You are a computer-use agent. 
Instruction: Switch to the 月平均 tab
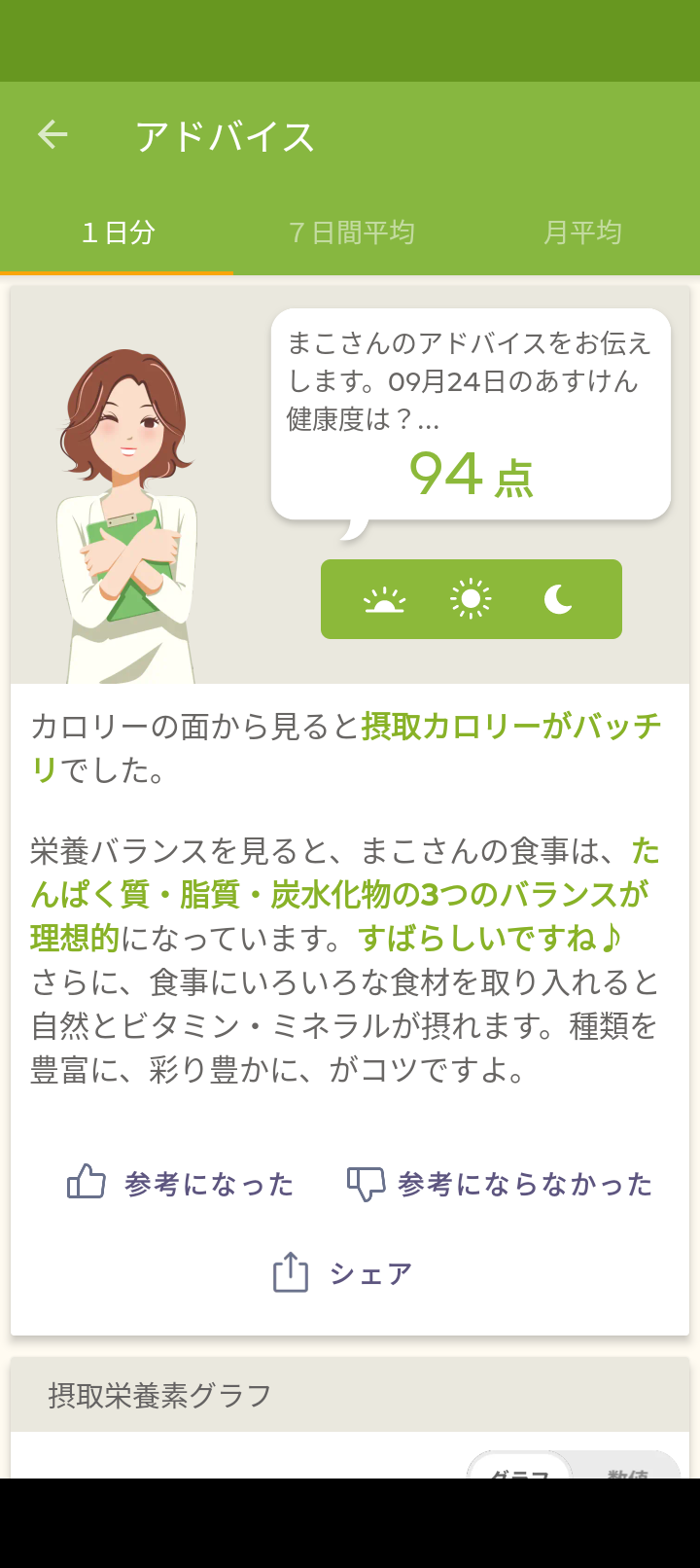pos(582,232)
